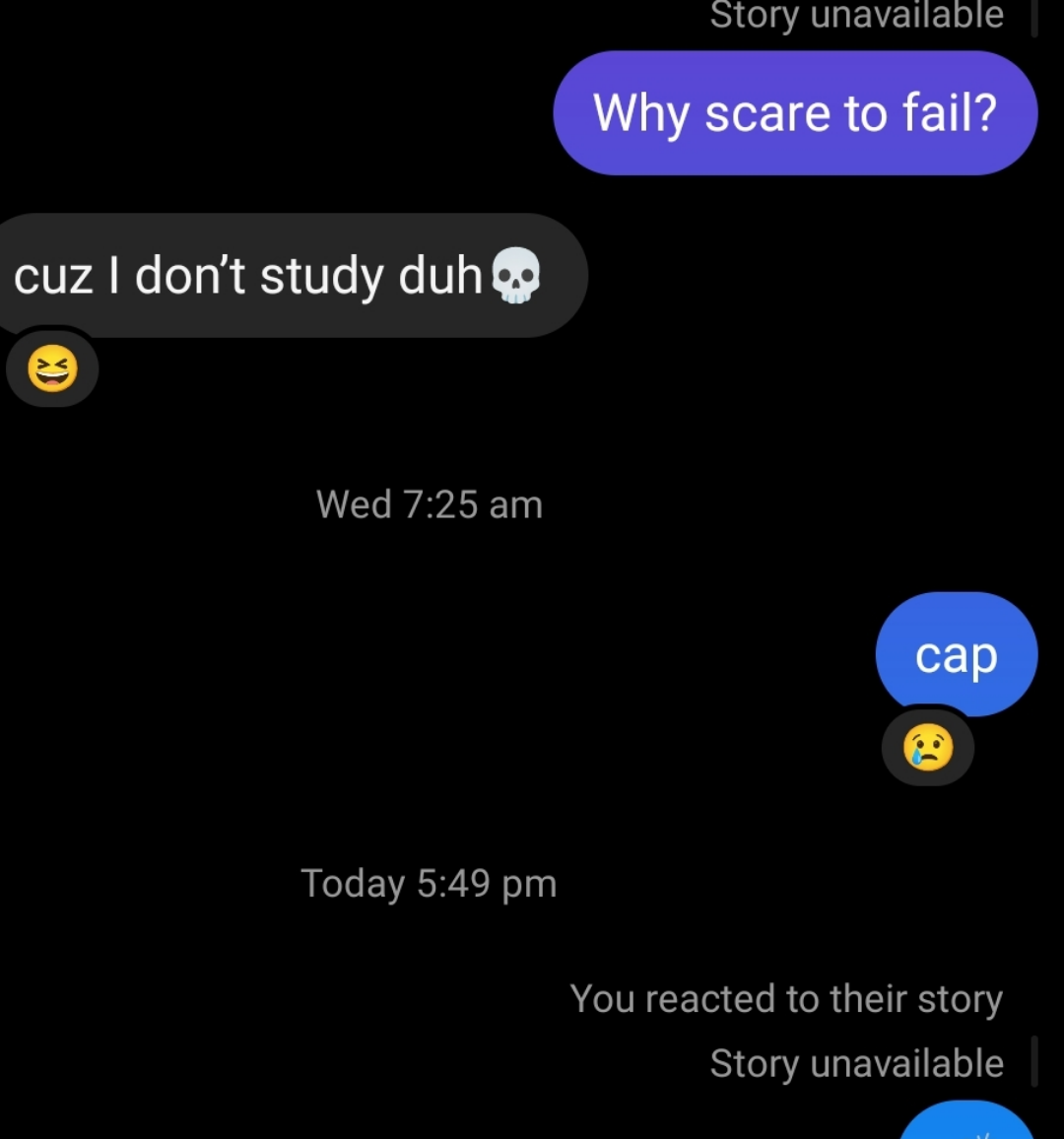Tap the 'cap' message bubble
The width and height of the screenshot is (1064, 1139).
[956, 654]
